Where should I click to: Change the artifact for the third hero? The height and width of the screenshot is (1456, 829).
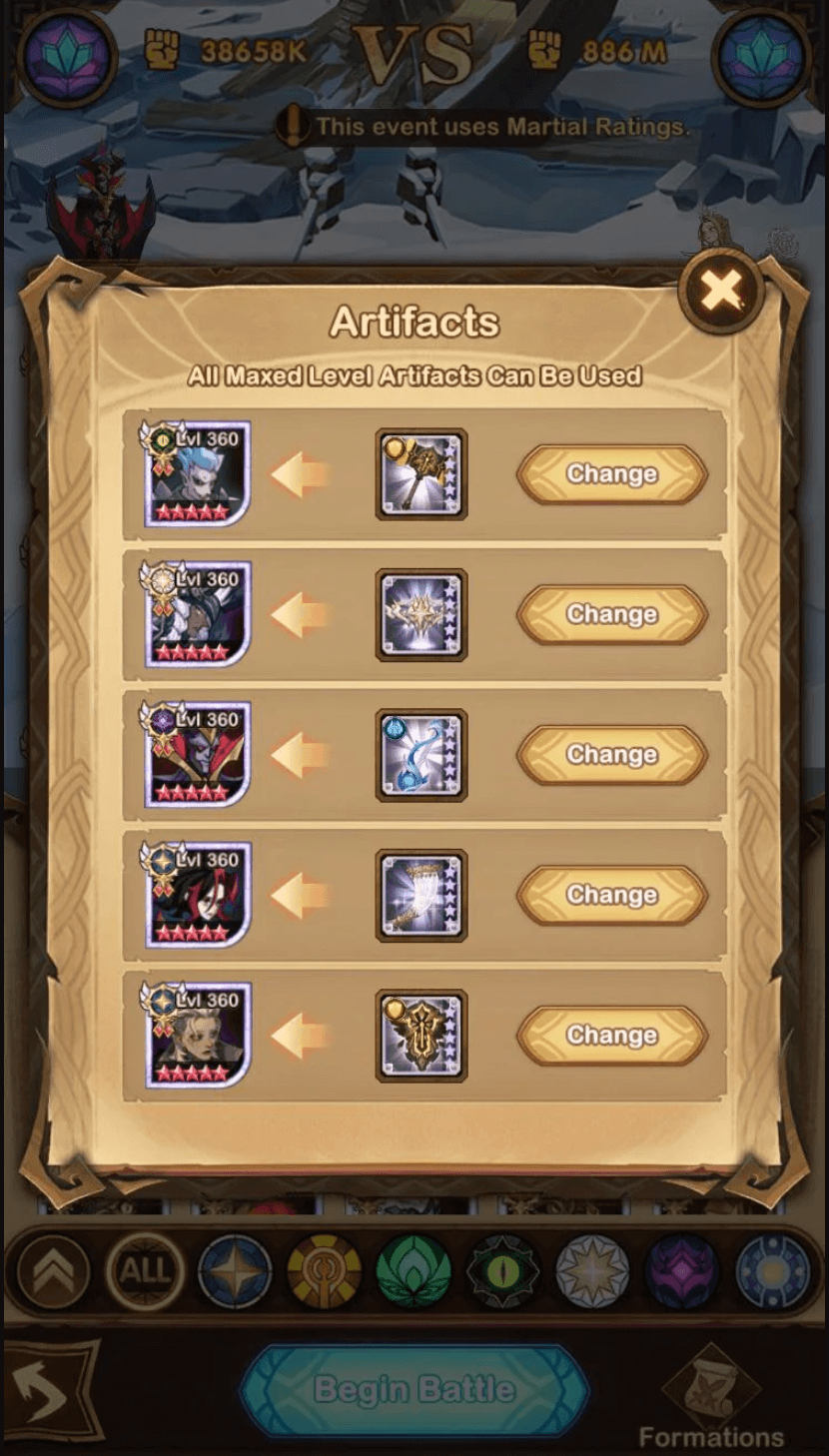pos(611,755)
